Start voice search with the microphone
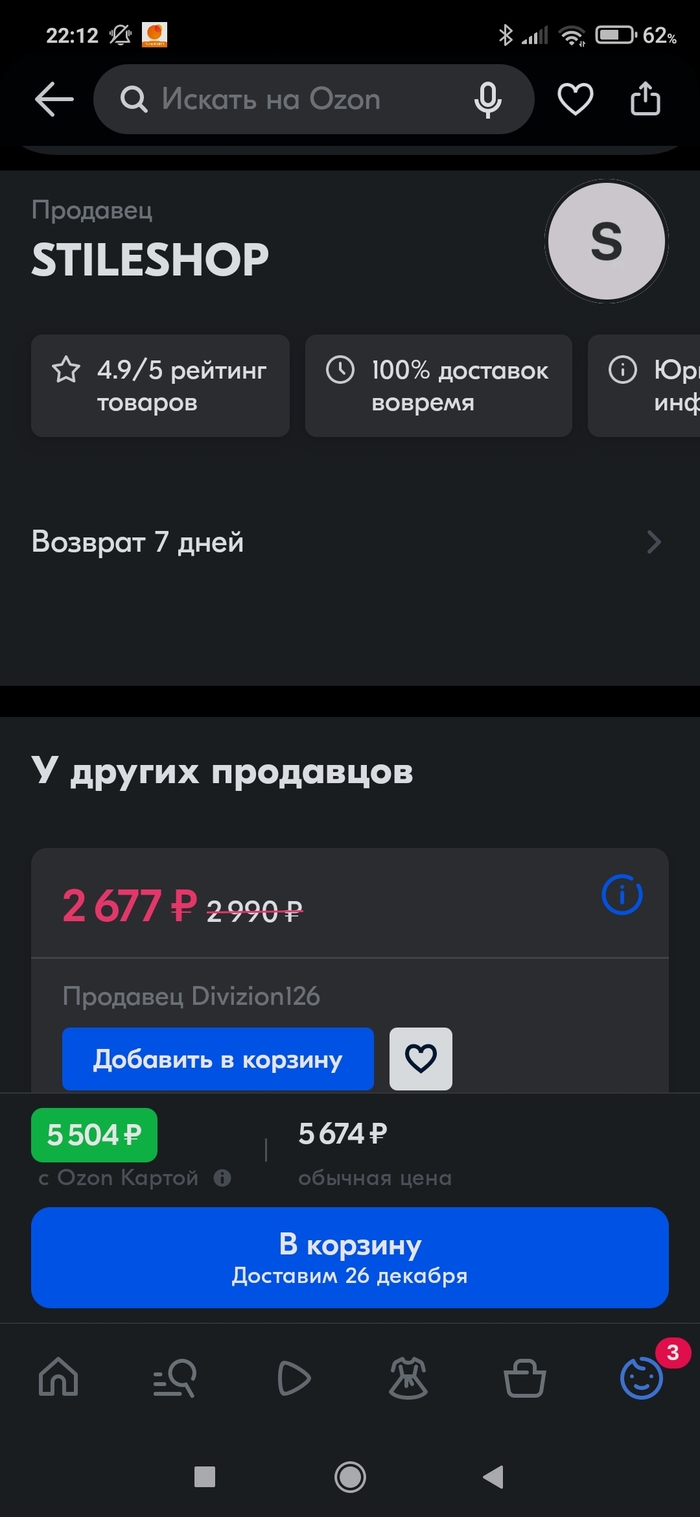700x1517 pixels. click(488, 99)
